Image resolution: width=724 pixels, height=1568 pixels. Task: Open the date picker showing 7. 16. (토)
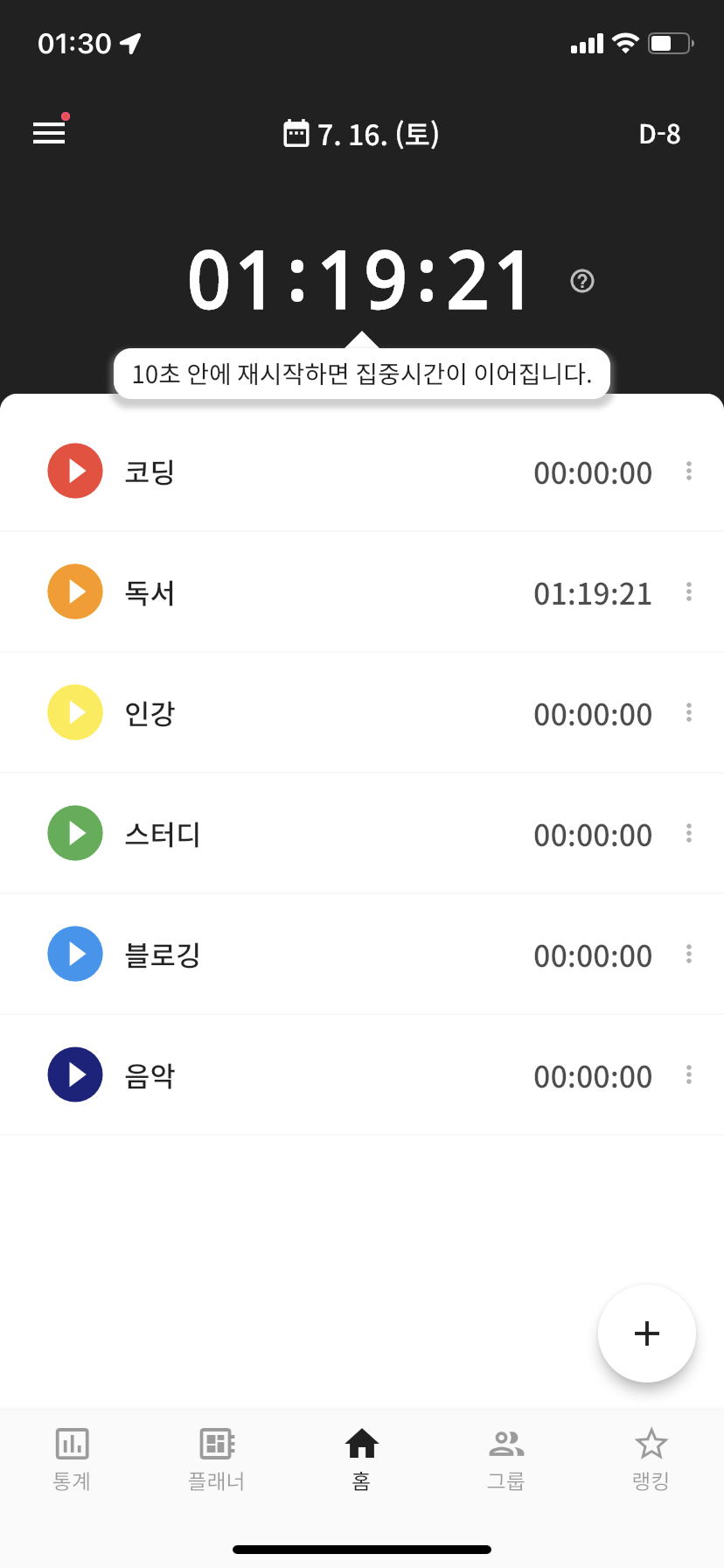[x=362, y=134]
